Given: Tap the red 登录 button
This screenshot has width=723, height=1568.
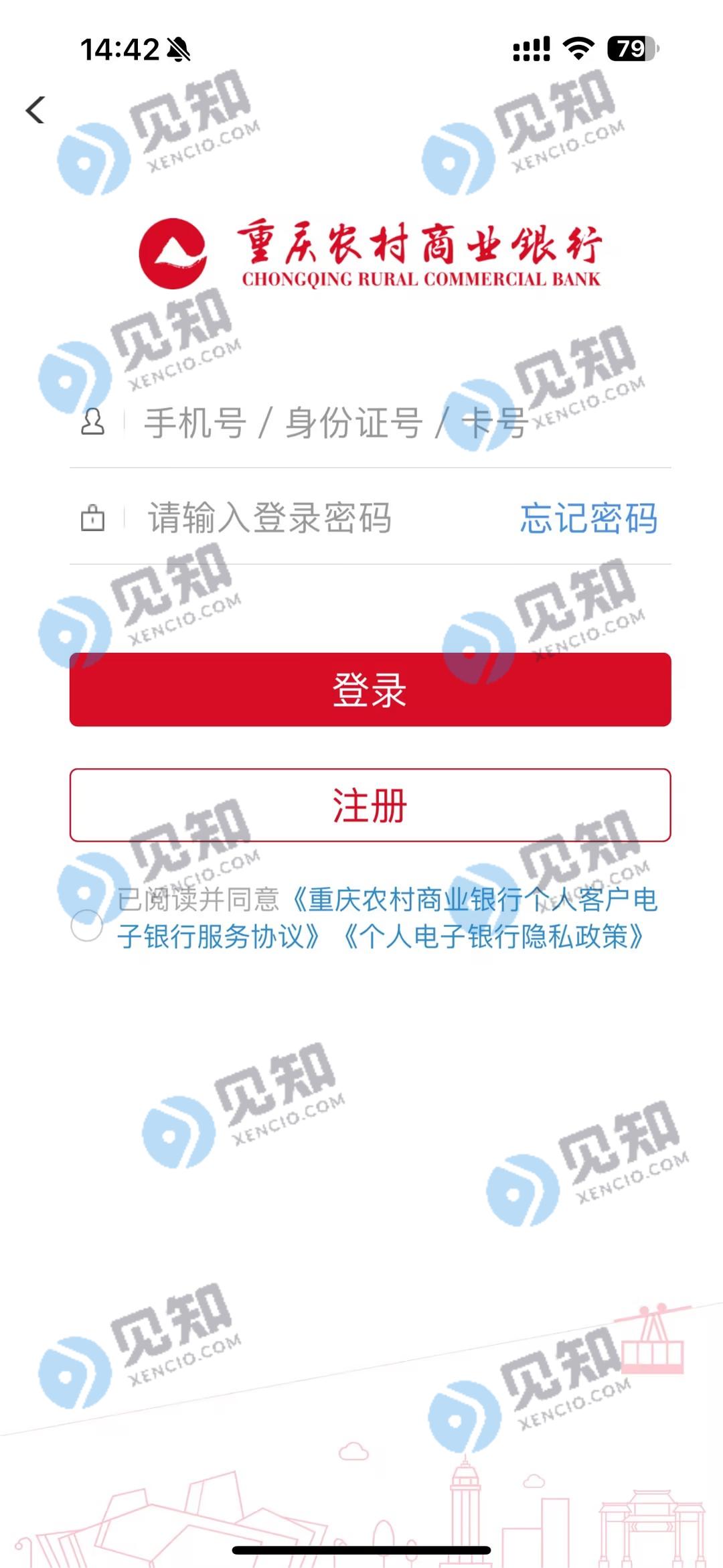Looking at the screenshot, I should coord(370,689).
